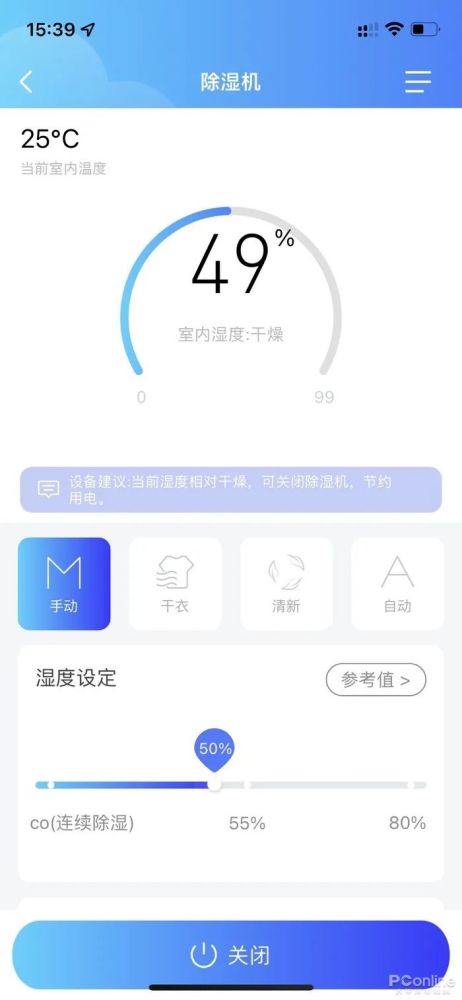Switch to 清新 fresh mode
Image resolution: width=462 pixels, height=1000 pixels.
coord(286,584)
